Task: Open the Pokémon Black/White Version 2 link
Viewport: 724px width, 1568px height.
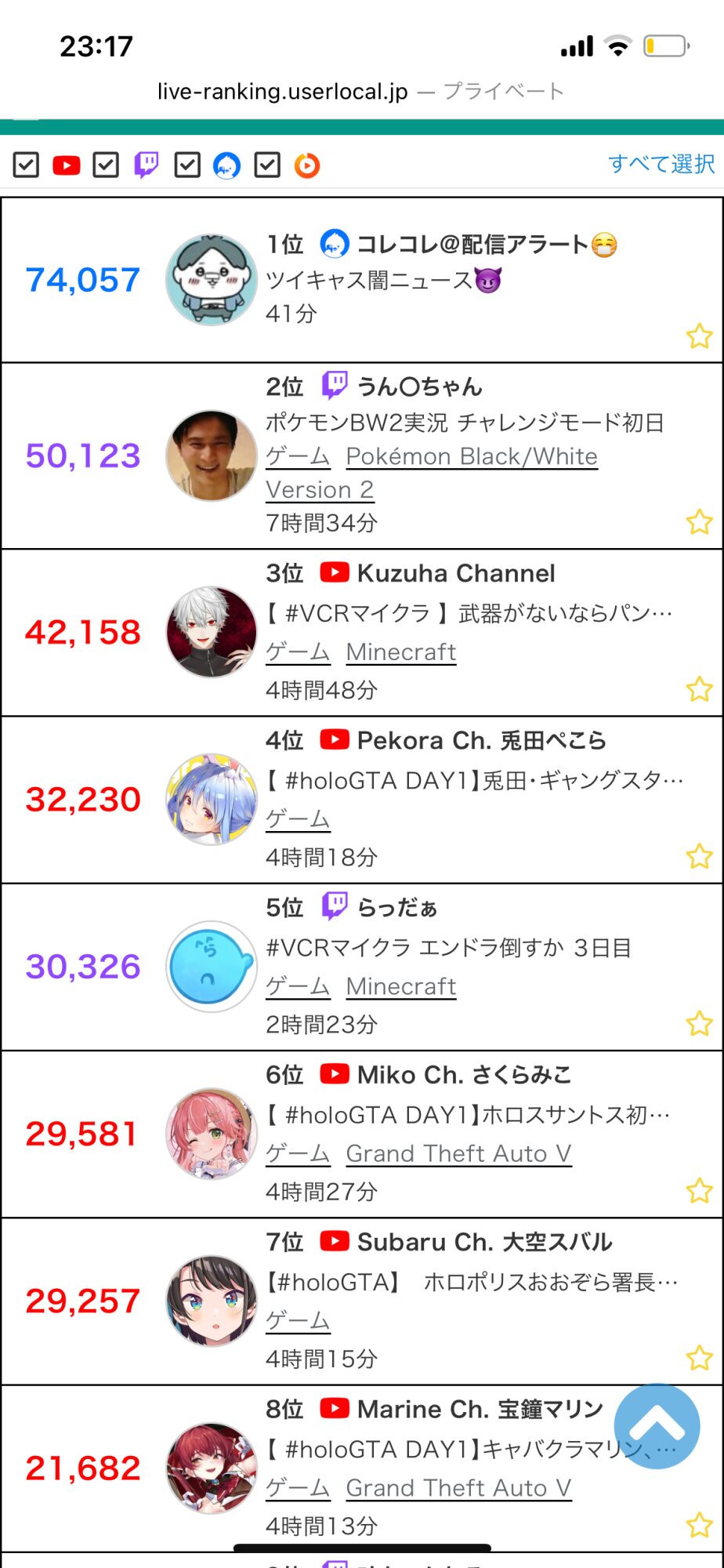Action: click(471, 457)
